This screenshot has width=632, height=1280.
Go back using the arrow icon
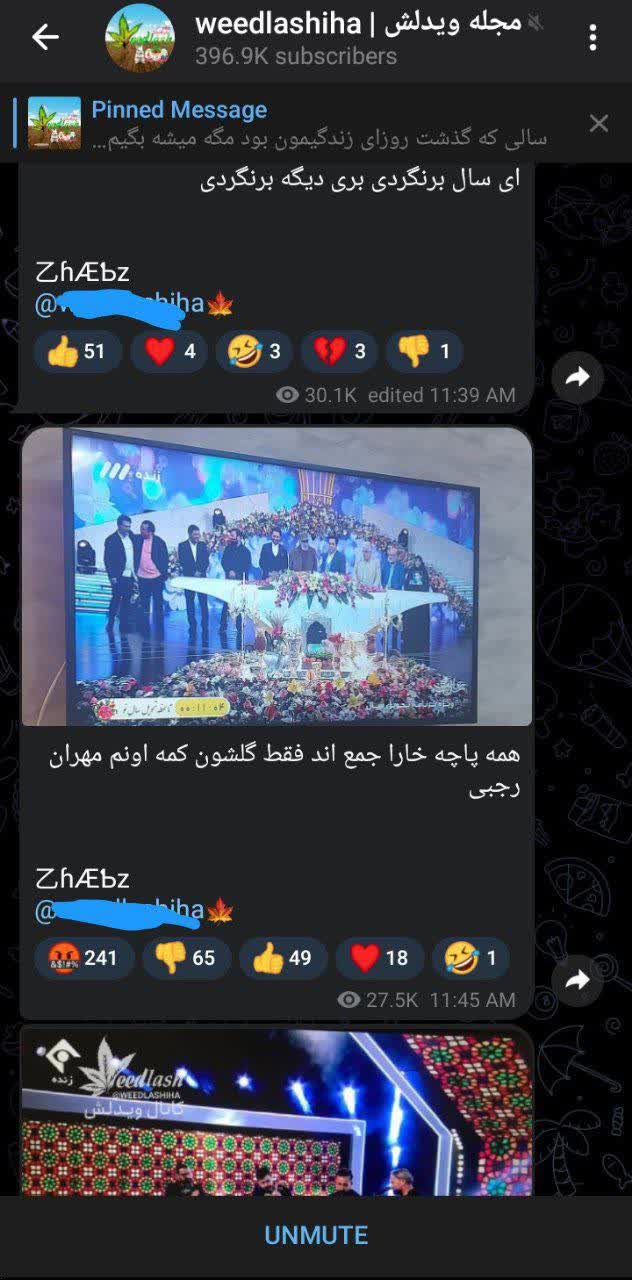pos(45,38)
